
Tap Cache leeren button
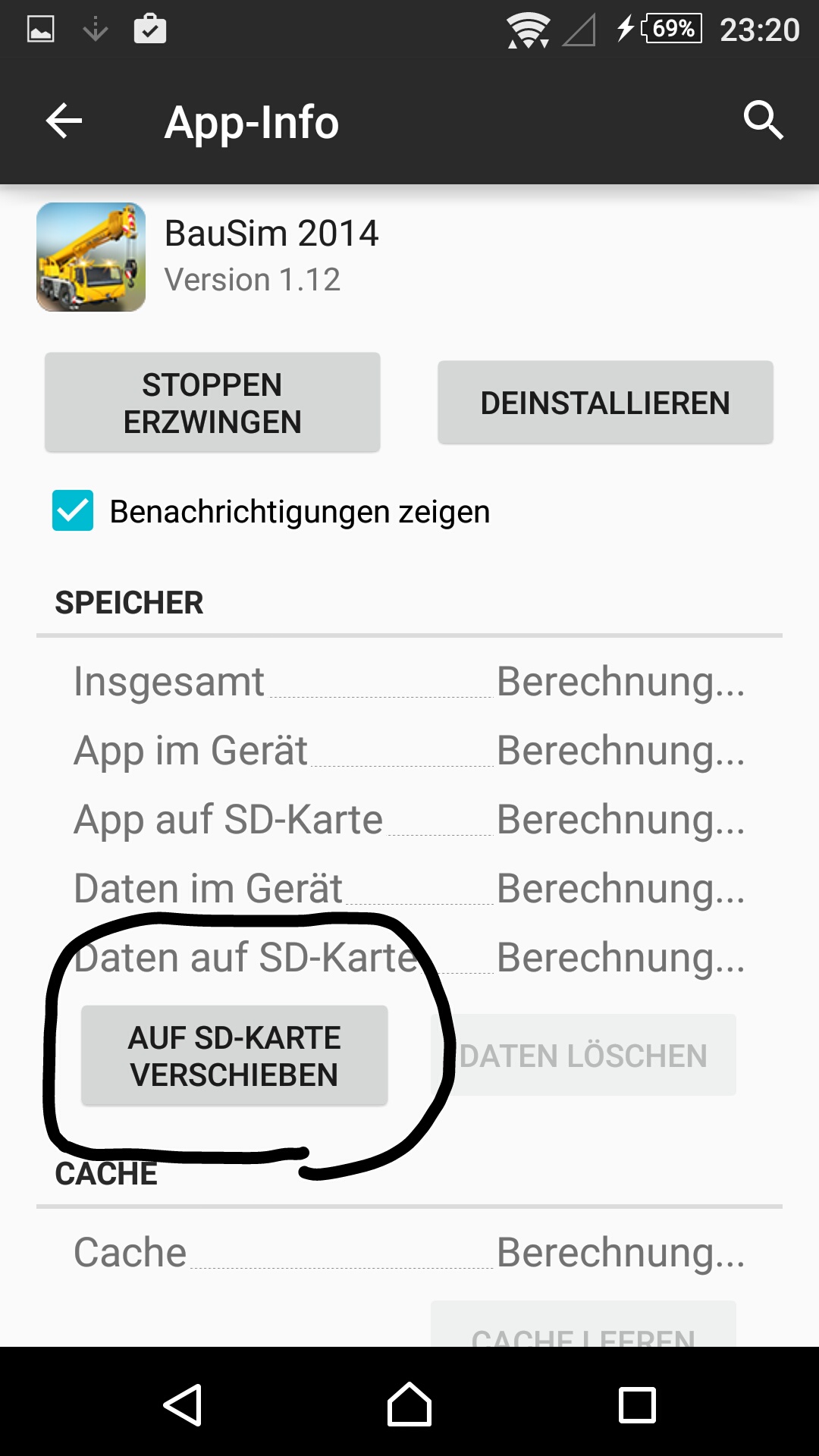583,1327
